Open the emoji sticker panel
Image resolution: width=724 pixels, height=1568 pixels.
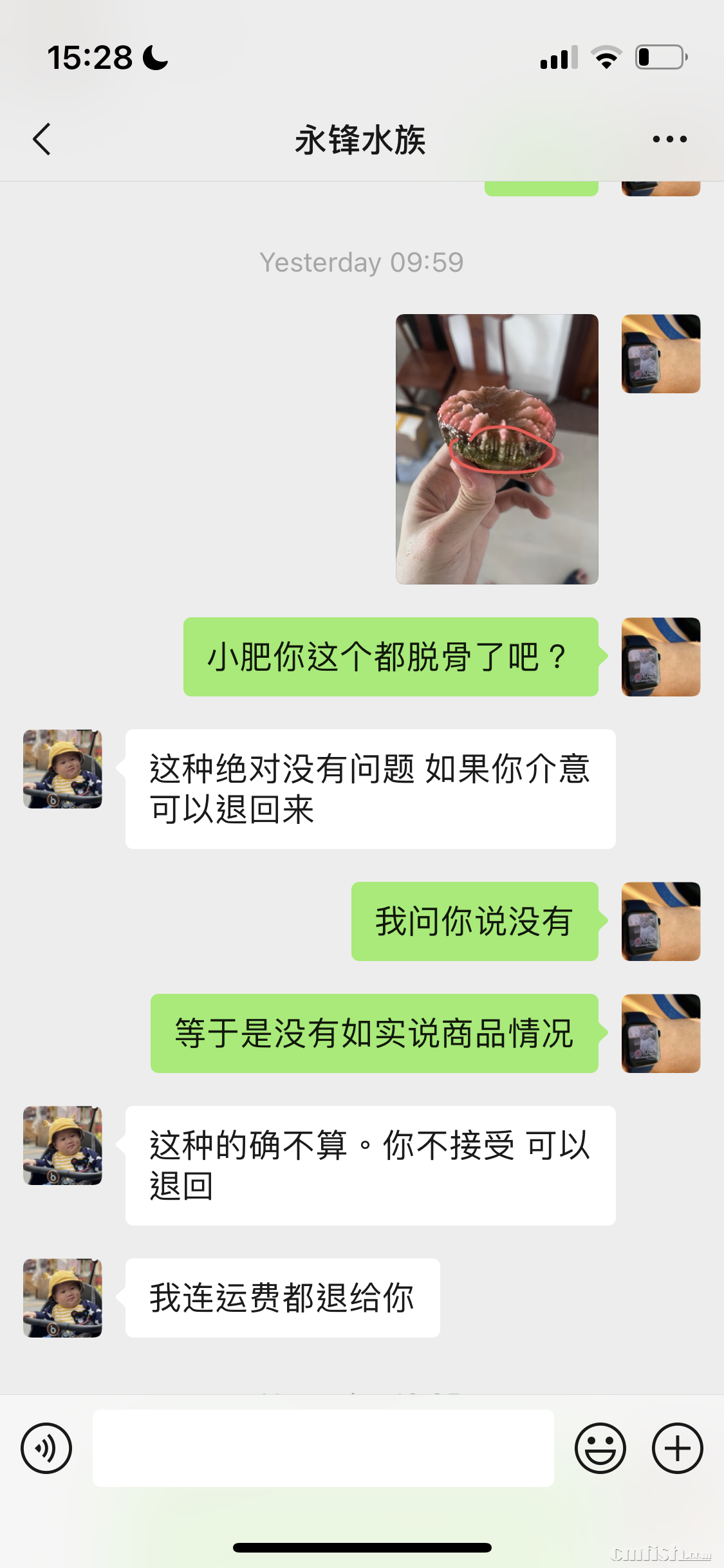(600, 1448)
